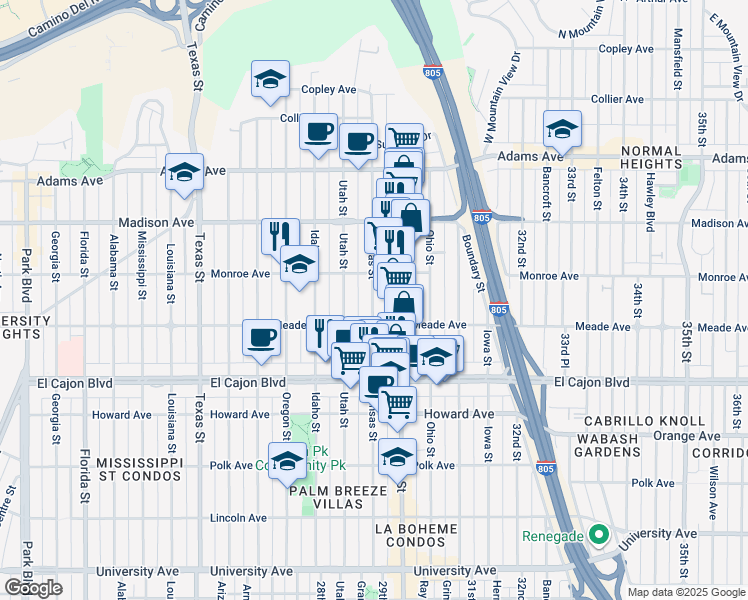The image size is (748, 600).
Task: Open the coffee marker west of Oregon St
Action: pos(261,337)
